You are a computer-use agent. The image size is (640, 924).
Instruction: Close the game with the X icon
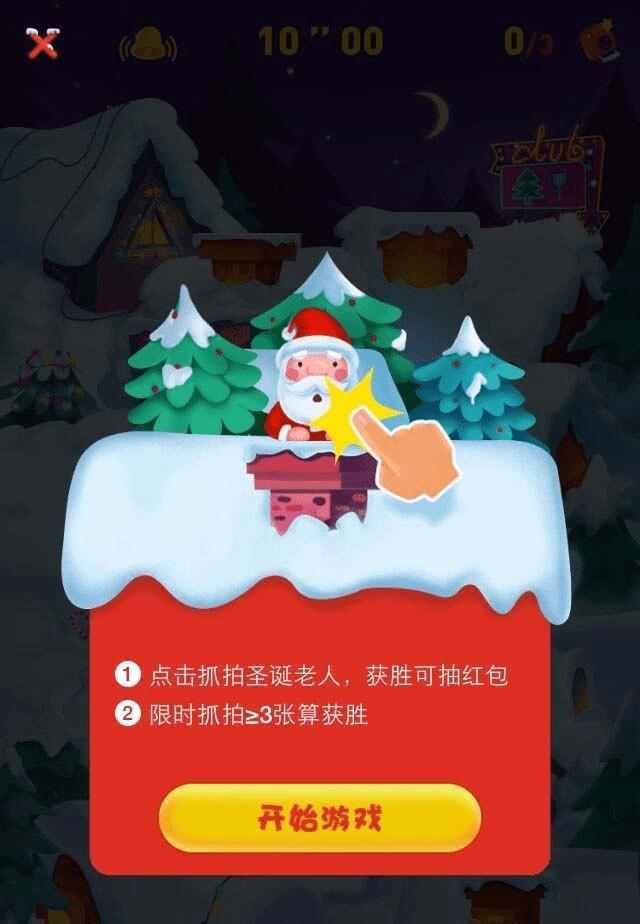[x=42, y=43]
